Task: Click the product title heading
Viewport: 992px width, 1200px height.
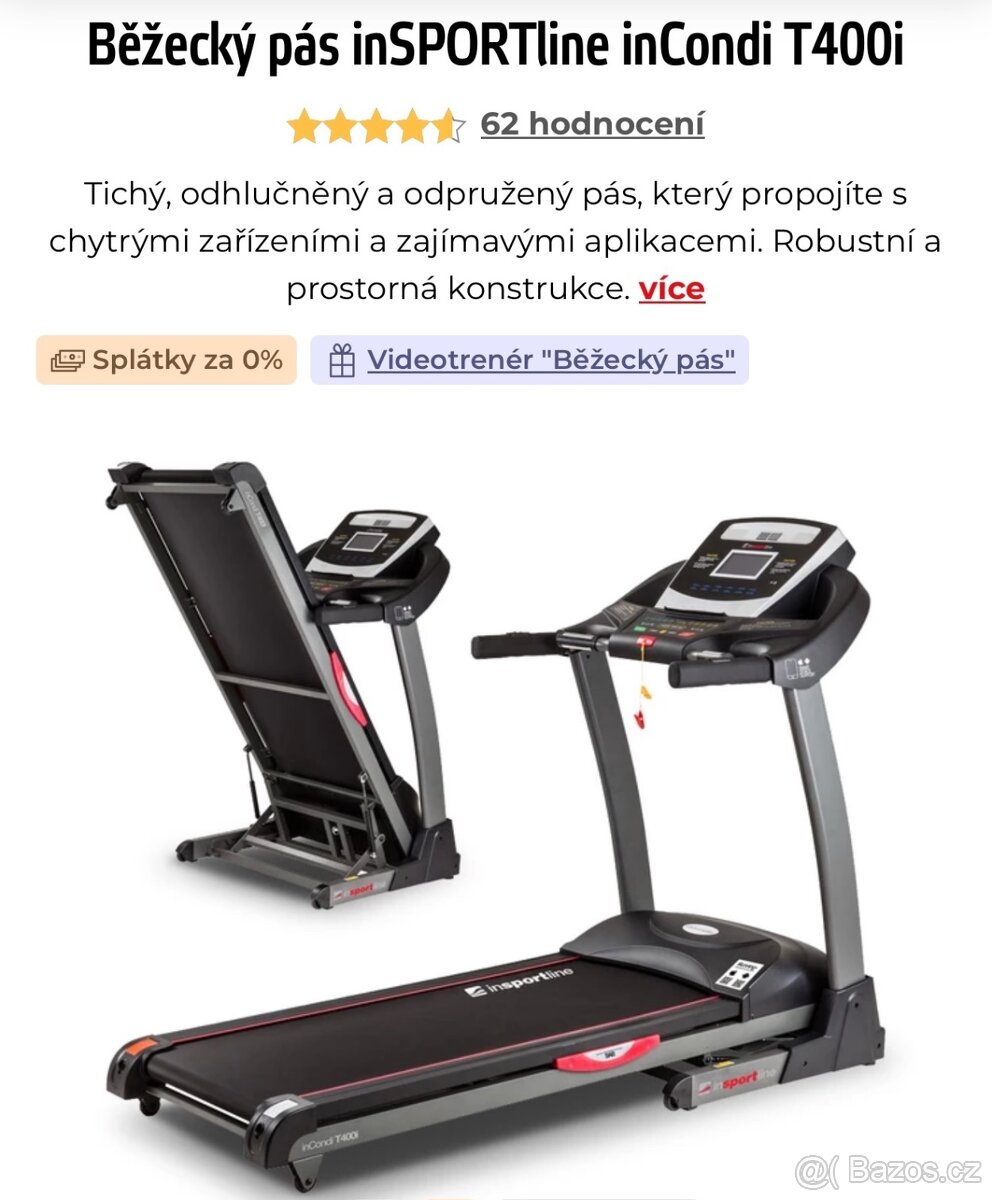Action: click(x=496, y=46)
